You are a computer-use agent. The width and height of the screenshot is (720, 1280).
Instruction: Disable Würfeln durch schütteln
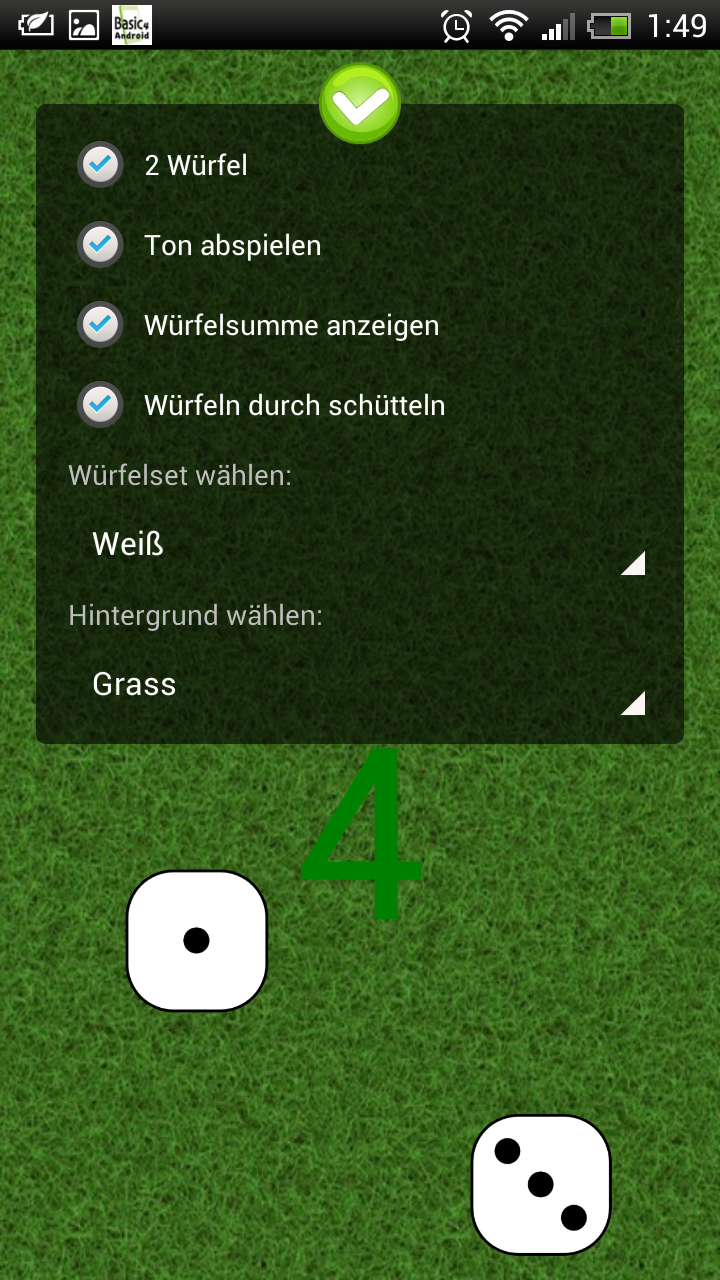pyautogui.click(x=100, y=404)
